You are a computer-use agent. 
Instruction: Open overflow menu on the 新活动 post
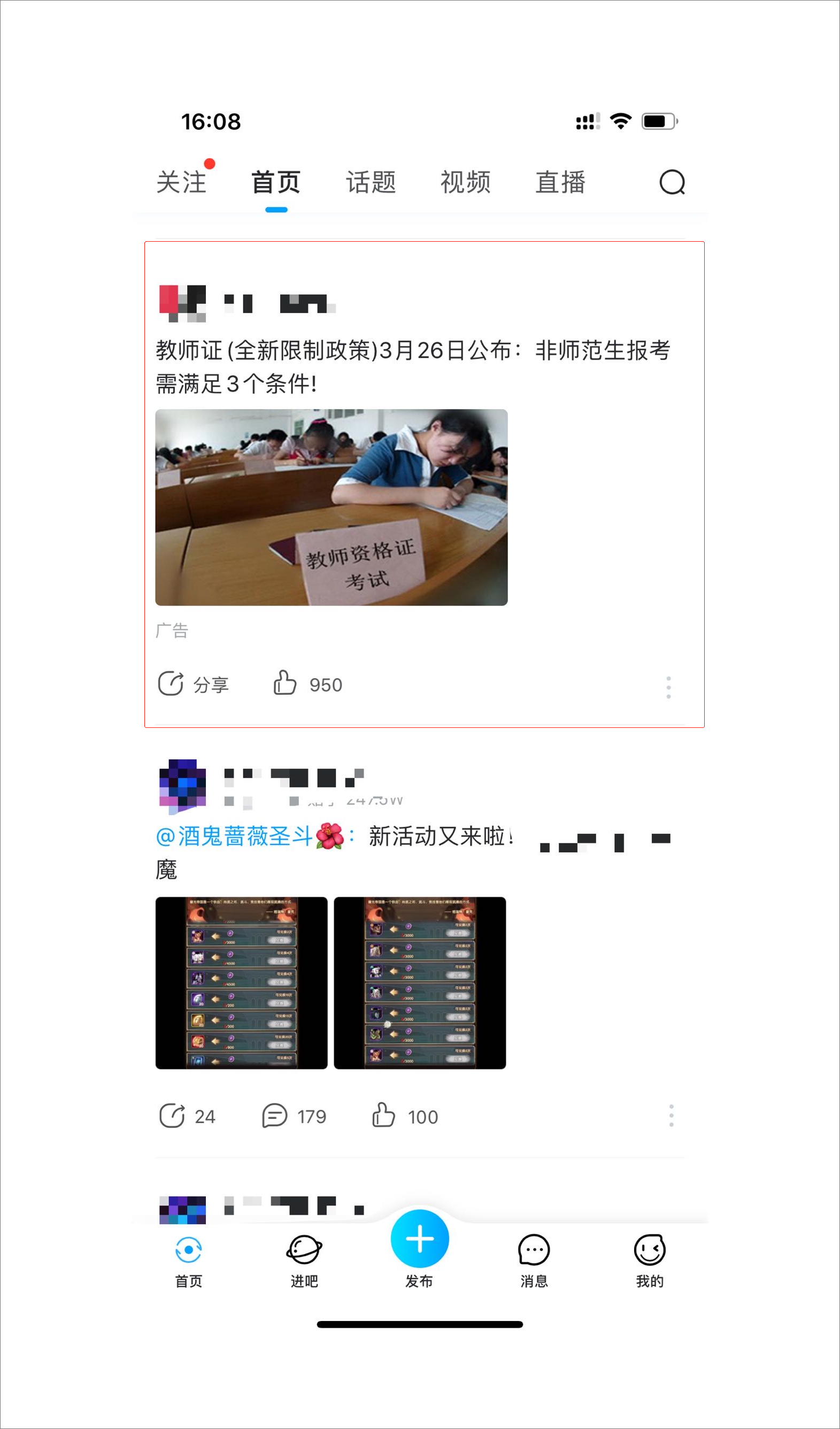click(671, 1116)
